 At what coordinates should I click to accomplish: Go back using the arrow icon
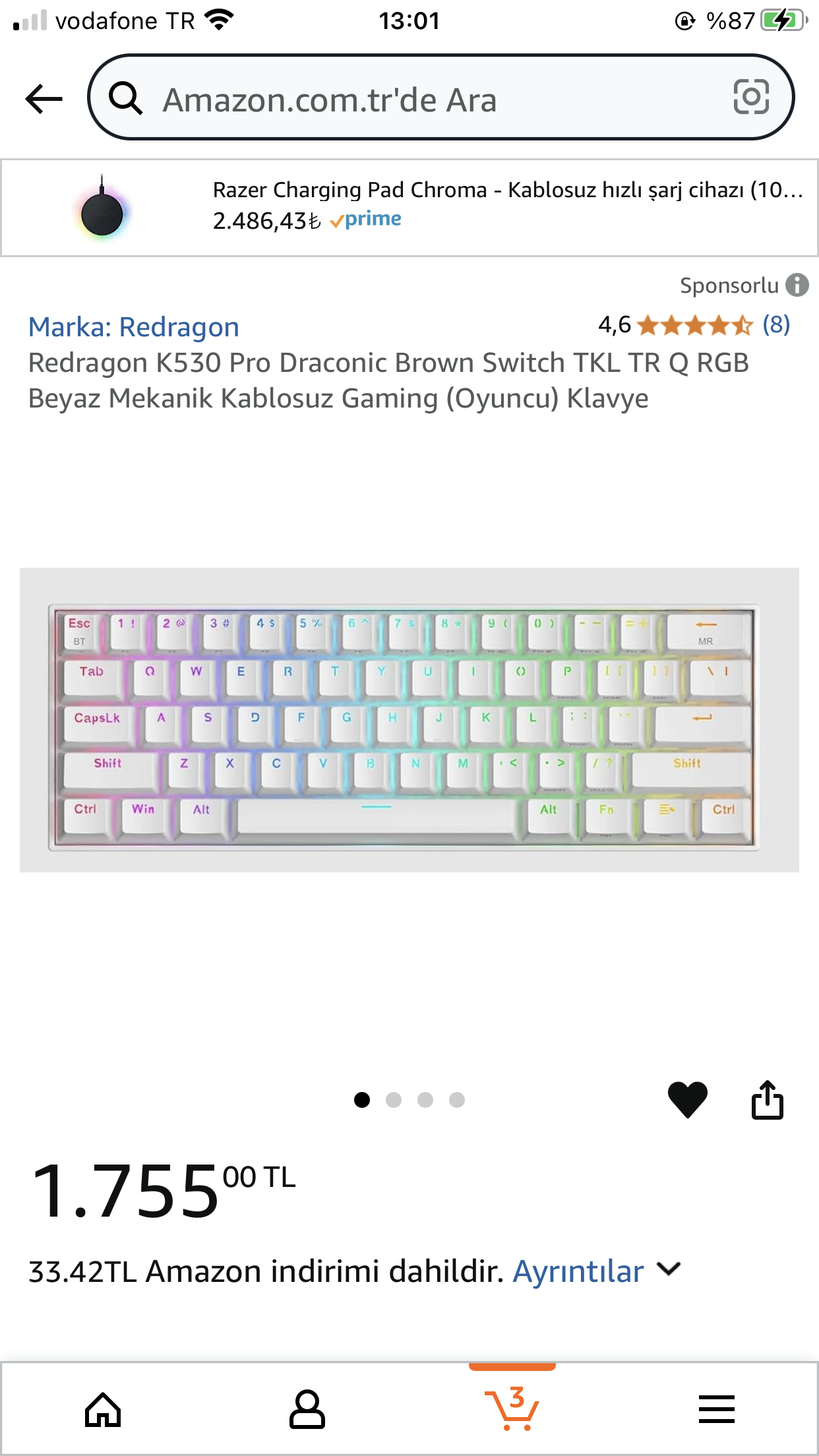point(44,99)
